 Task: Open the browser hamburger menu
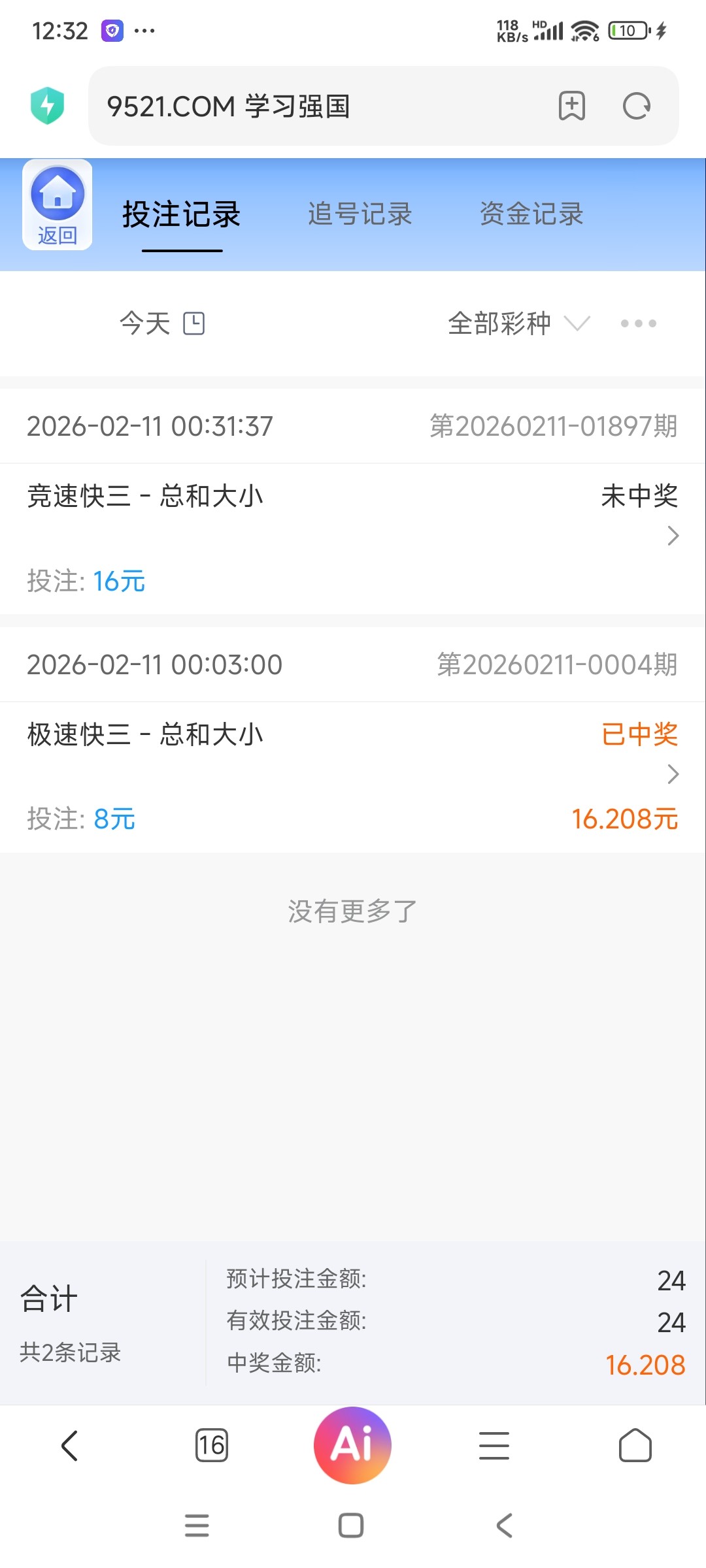(x=494, y=1445)
